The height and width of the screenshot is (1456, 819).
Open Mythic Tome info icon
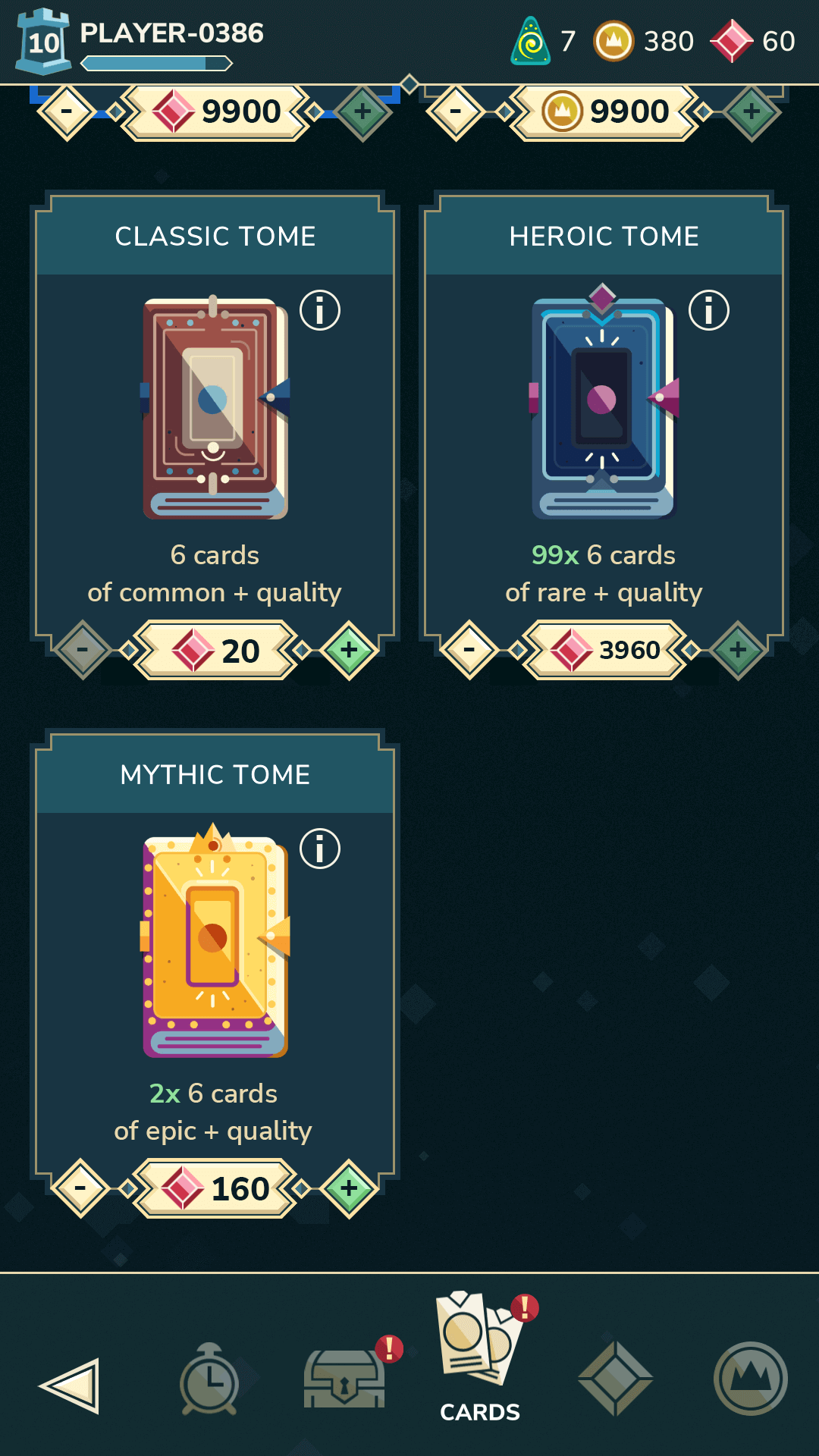(x=320, y=849)
